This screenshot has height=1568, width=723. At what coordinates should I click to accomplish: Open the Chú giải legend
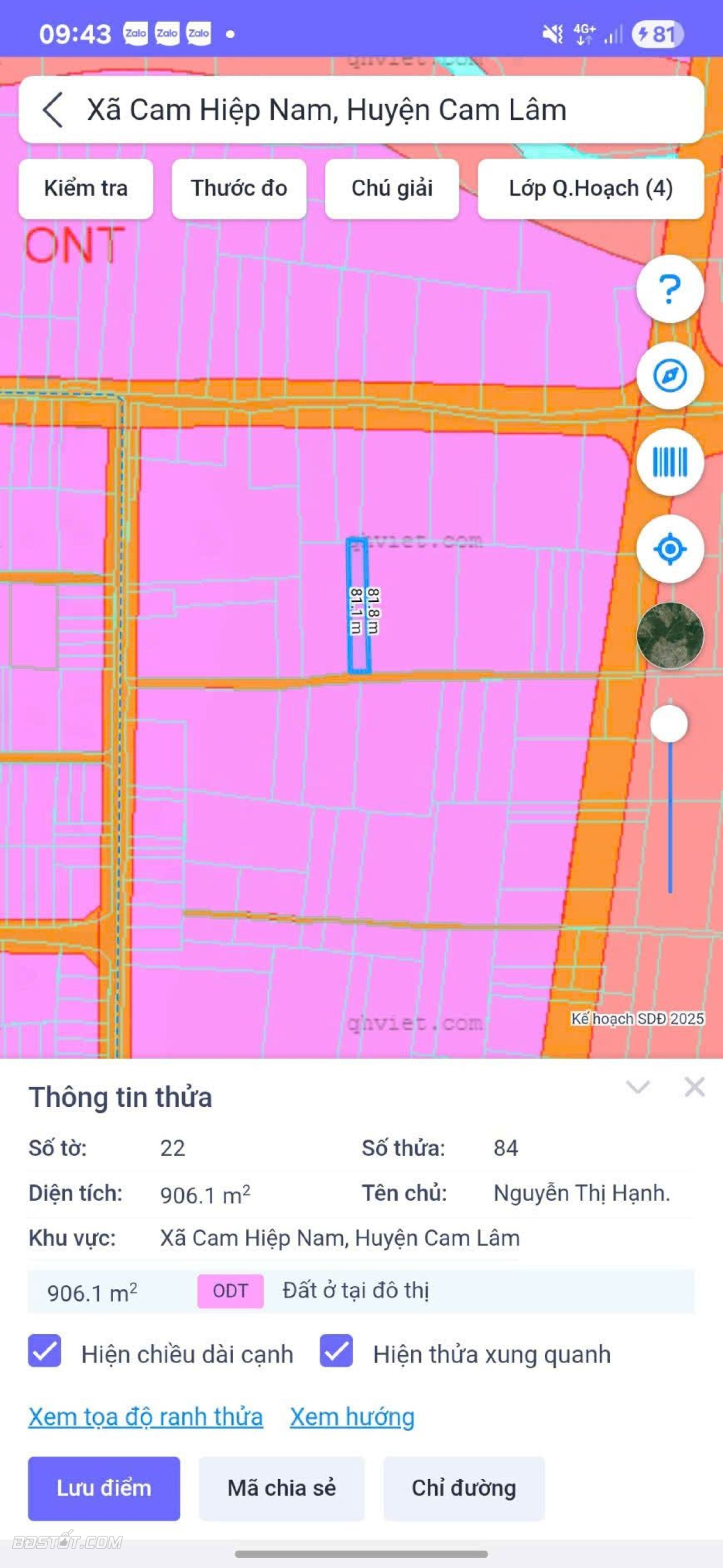[392, 189]
